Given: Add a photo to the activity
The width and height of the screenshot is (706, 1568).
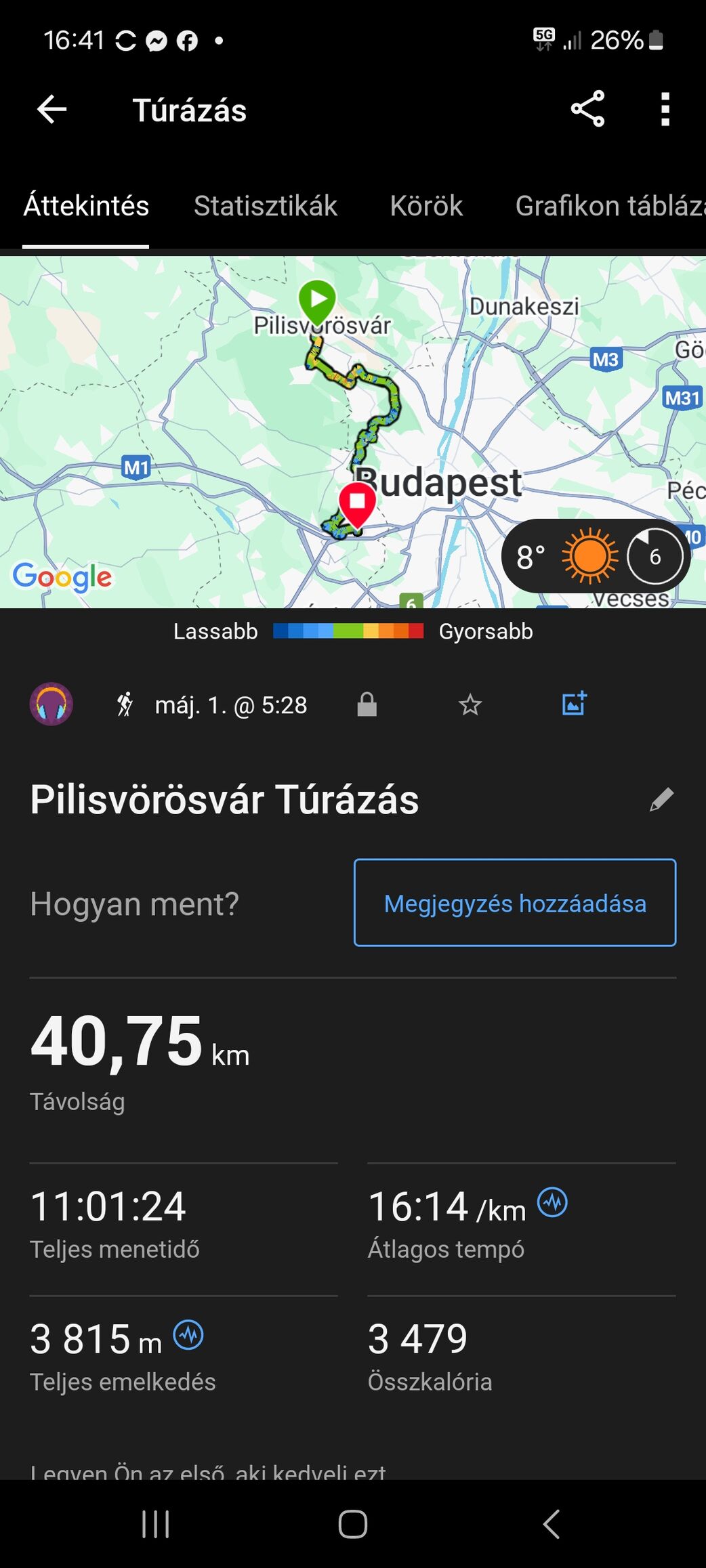Looking at the screenshot, I should (574, 704).
